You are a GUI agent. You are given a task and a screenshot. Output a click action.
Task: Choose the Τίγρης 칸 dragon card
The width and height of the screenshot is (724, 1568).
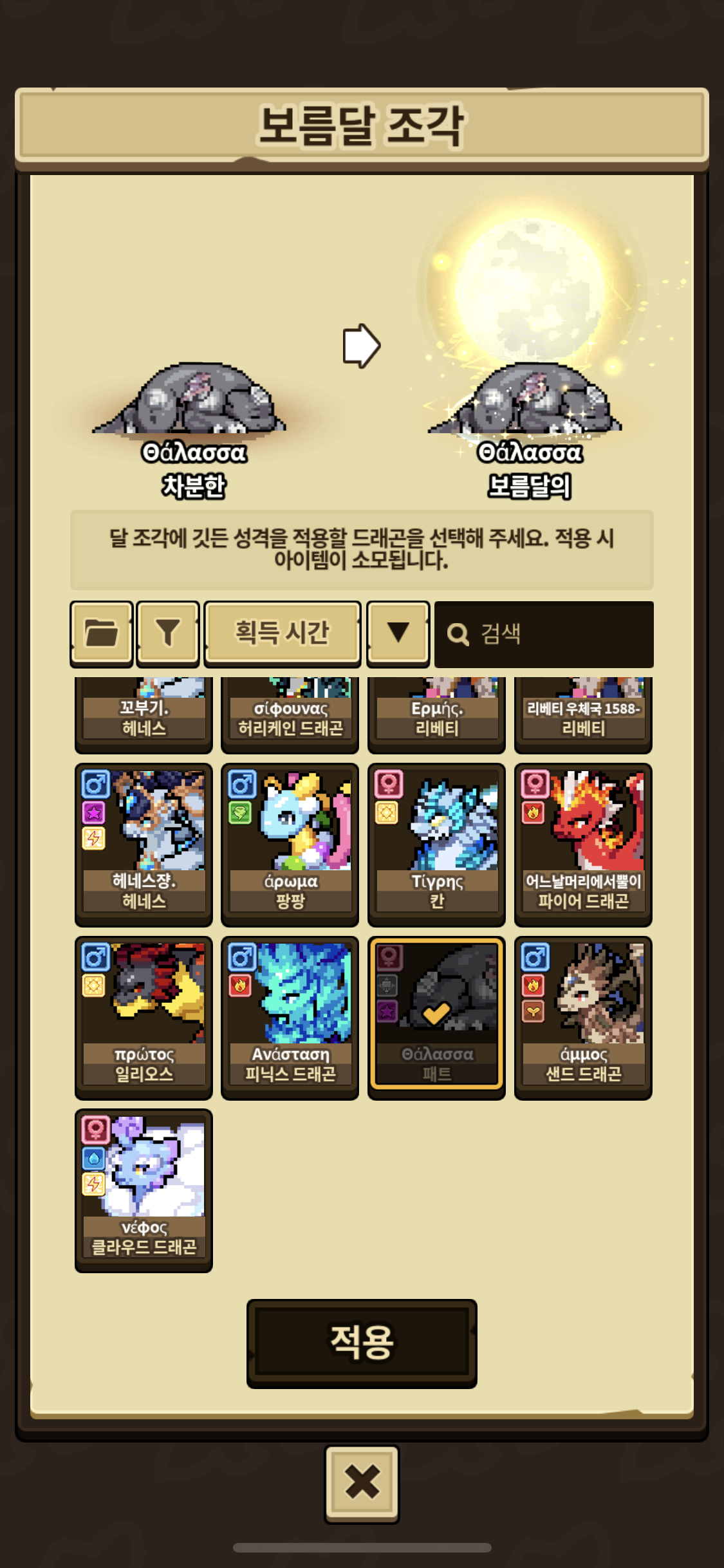436,845
